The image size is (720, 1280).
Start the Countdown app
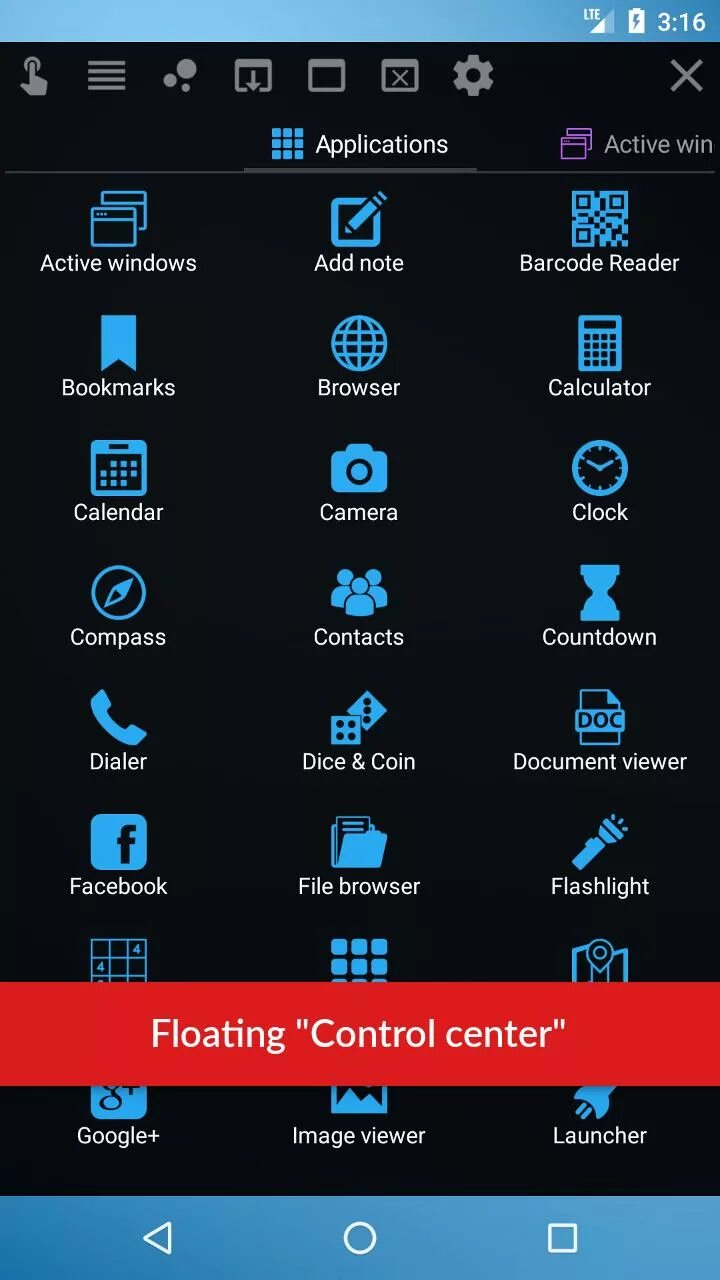(599, 607)
